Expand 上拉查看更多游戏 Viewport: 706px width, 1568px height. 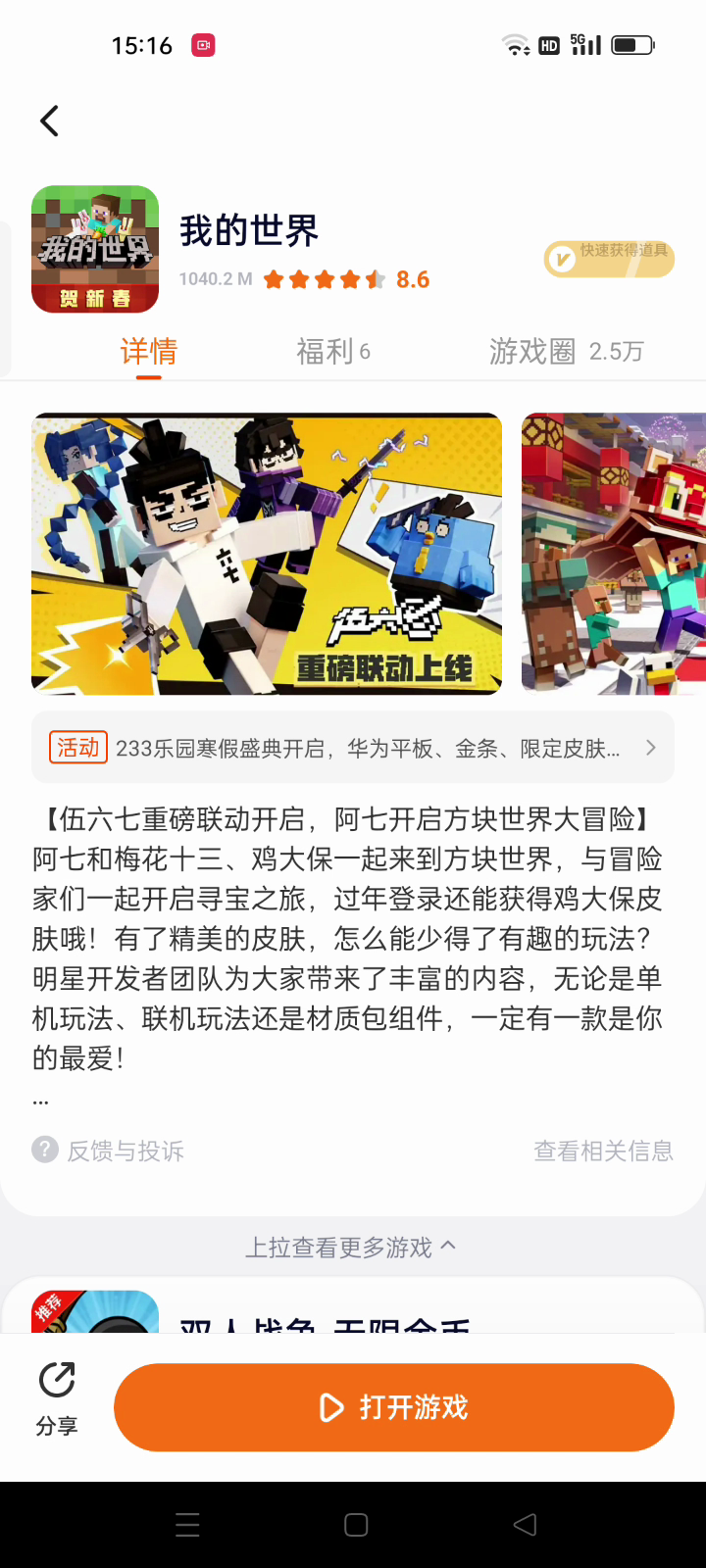(x=351, y=1247)
